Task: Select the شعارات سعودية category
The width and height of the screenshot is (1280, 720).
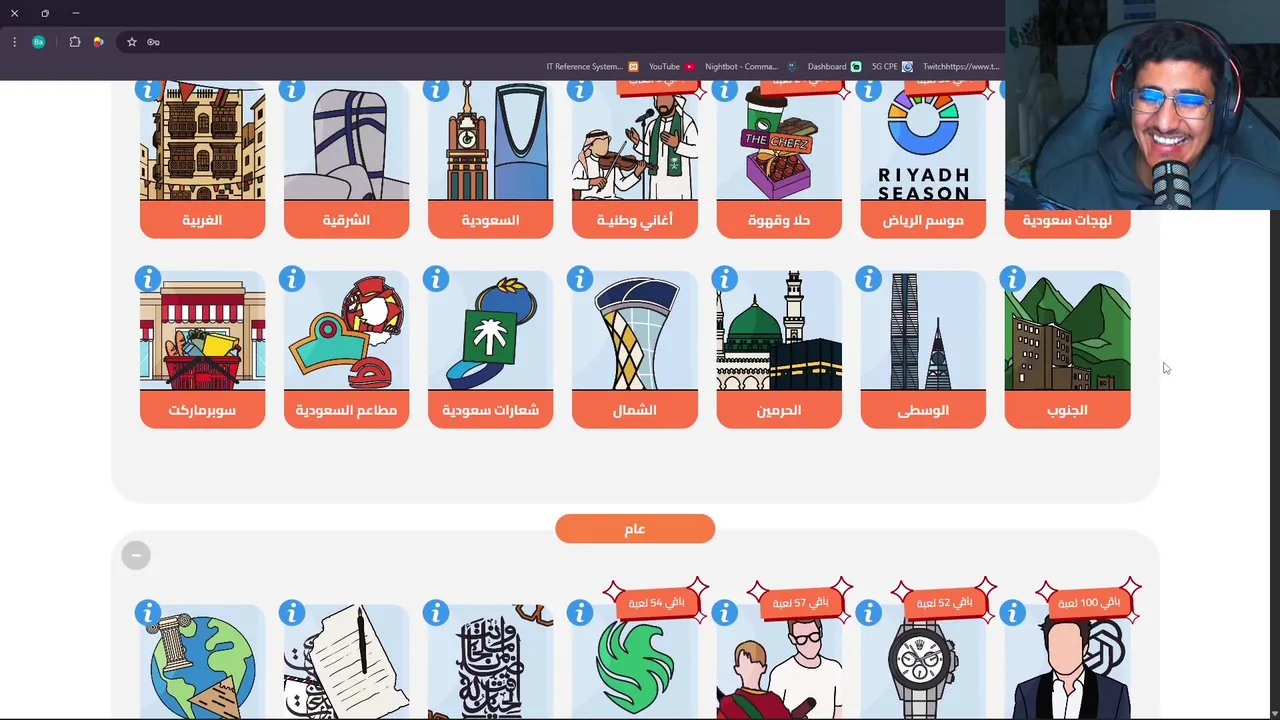Action: click(490, 350)
